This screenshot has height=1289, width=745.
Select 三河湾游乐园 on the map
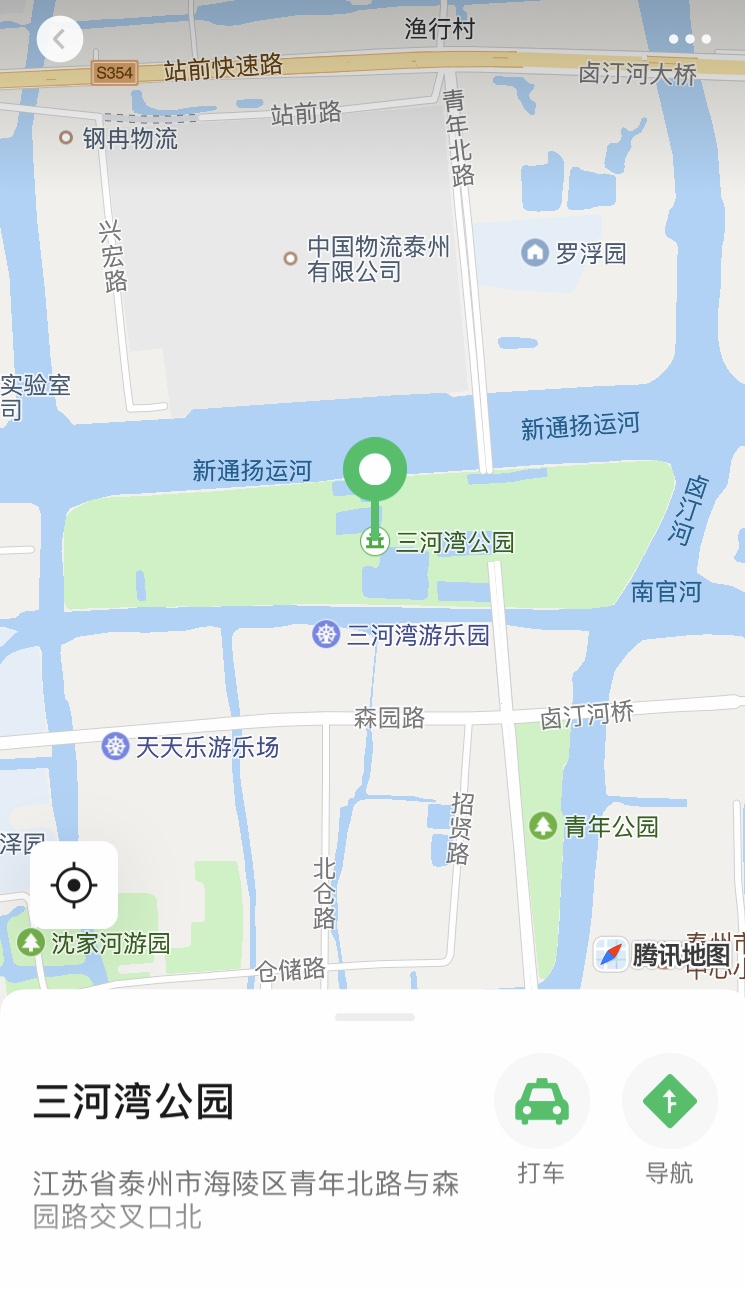tap(326, 634)
